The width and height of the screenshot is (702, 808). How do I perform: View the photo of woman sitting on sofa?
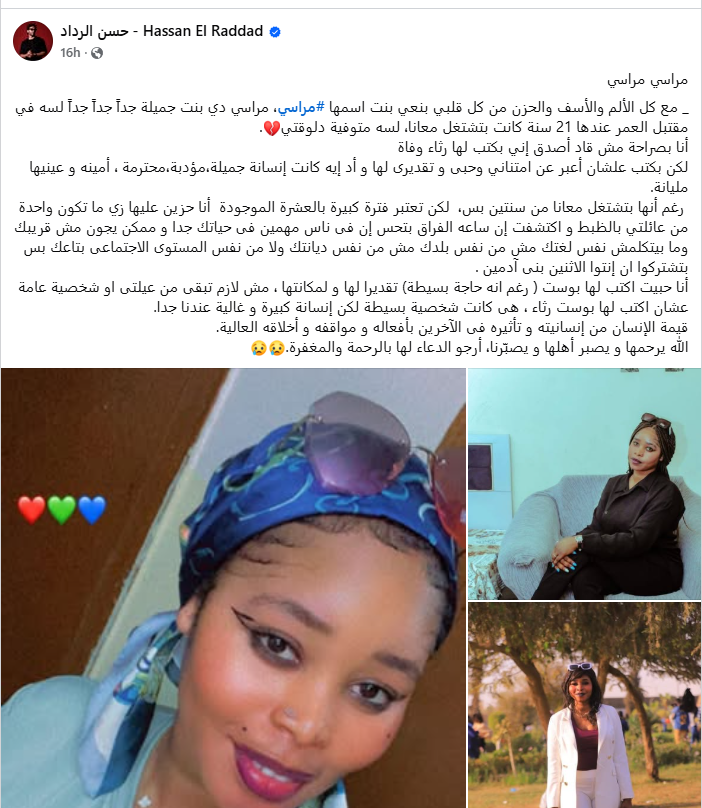[x=584, y=484]
